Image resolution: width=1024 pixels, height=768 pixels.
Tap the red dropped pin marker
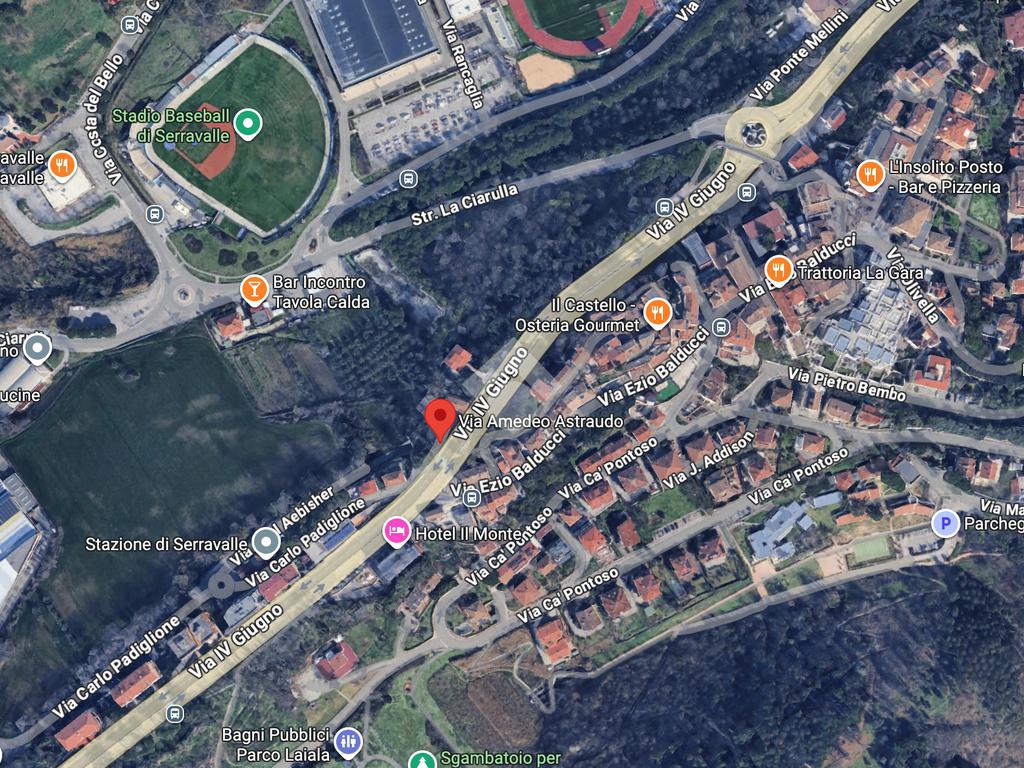440,416
